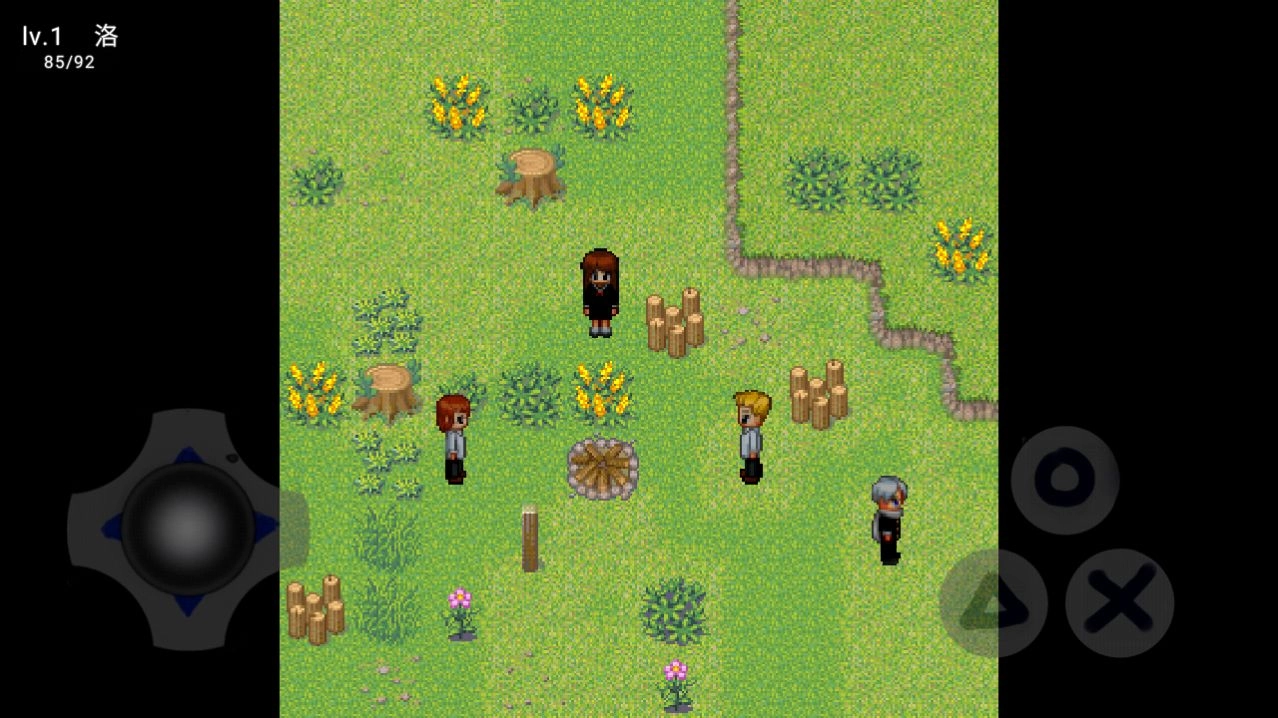Tap the circle action button

tap(1064, 479)
